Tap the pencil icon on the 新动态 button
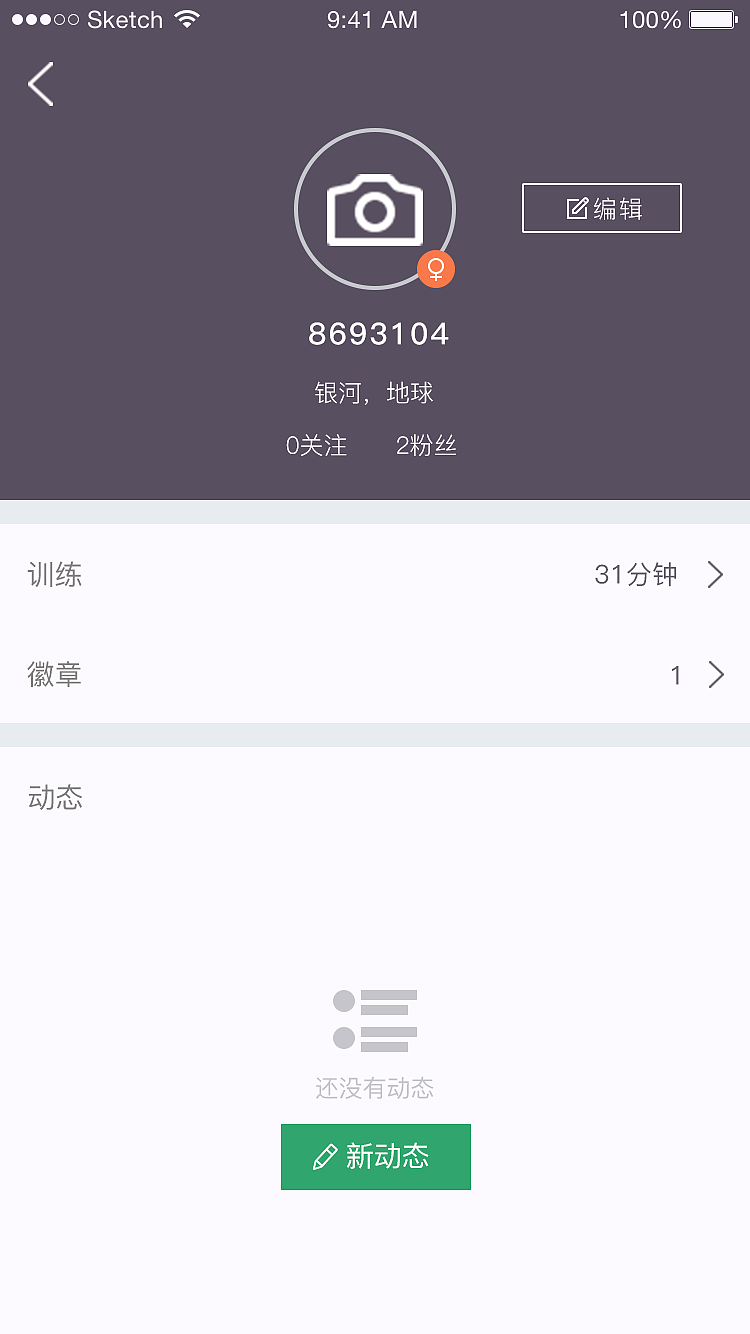This screenshot has width=750, height=1334. (322, 1157)
